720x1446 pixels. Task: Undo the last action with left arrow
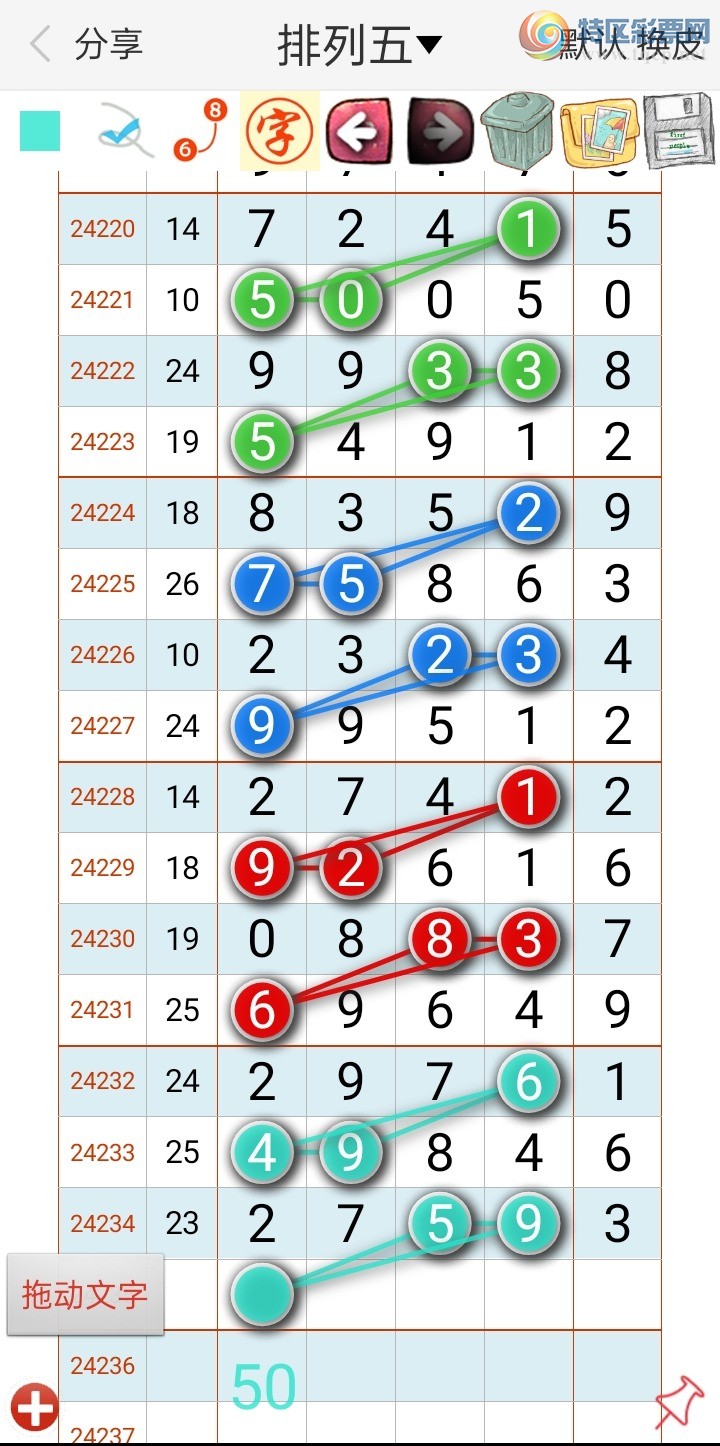(359, 131)
